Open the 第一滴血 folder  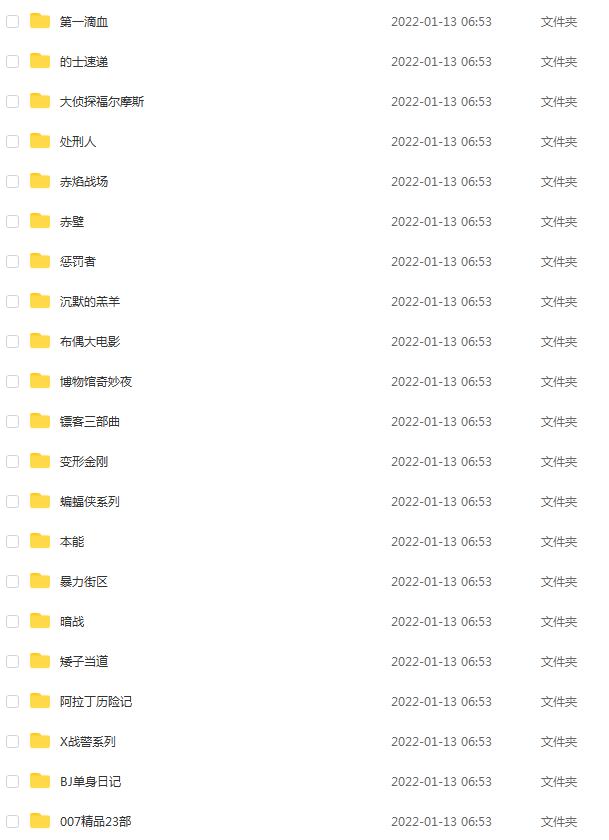pyautogui.click(x=84, y=21)
